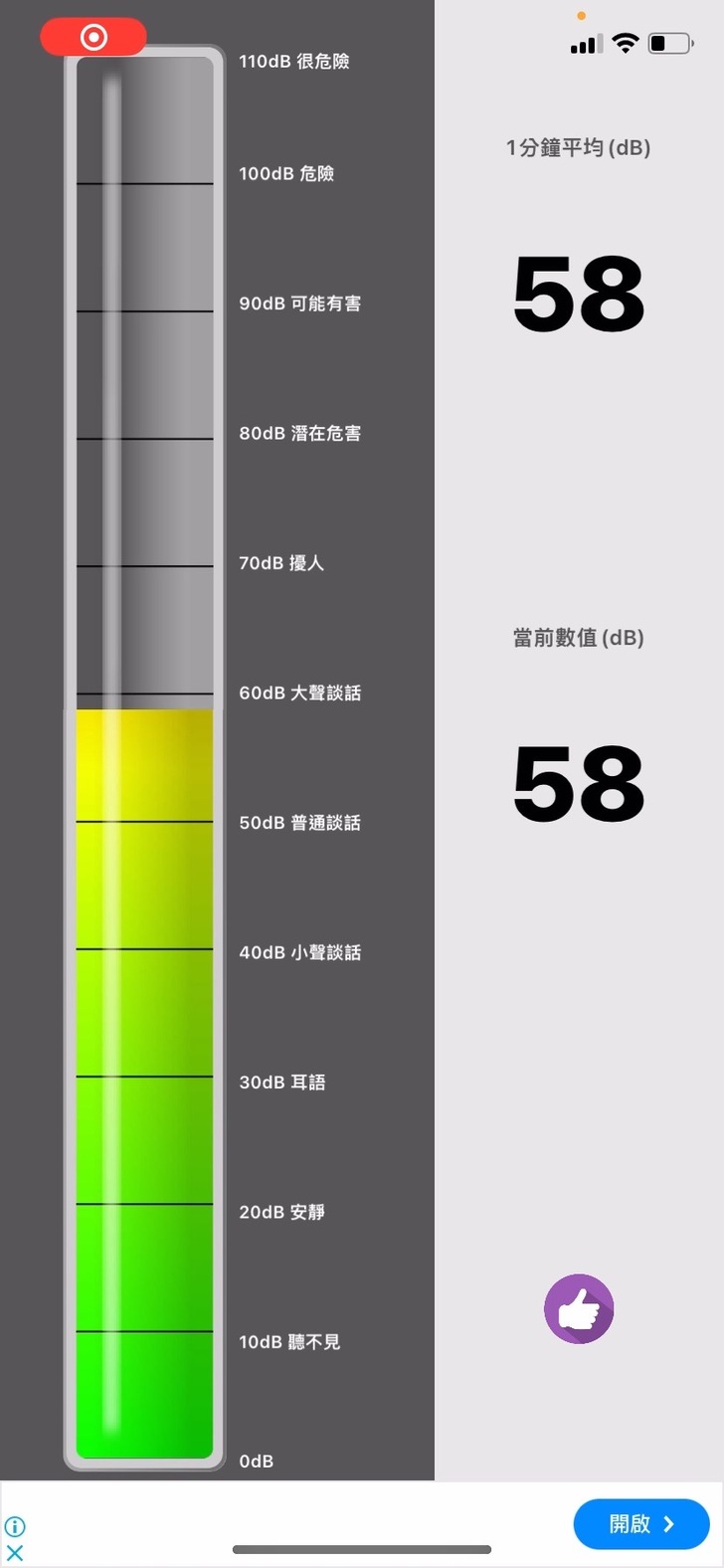Close the ad banner with the X

tap(15, 1552)
